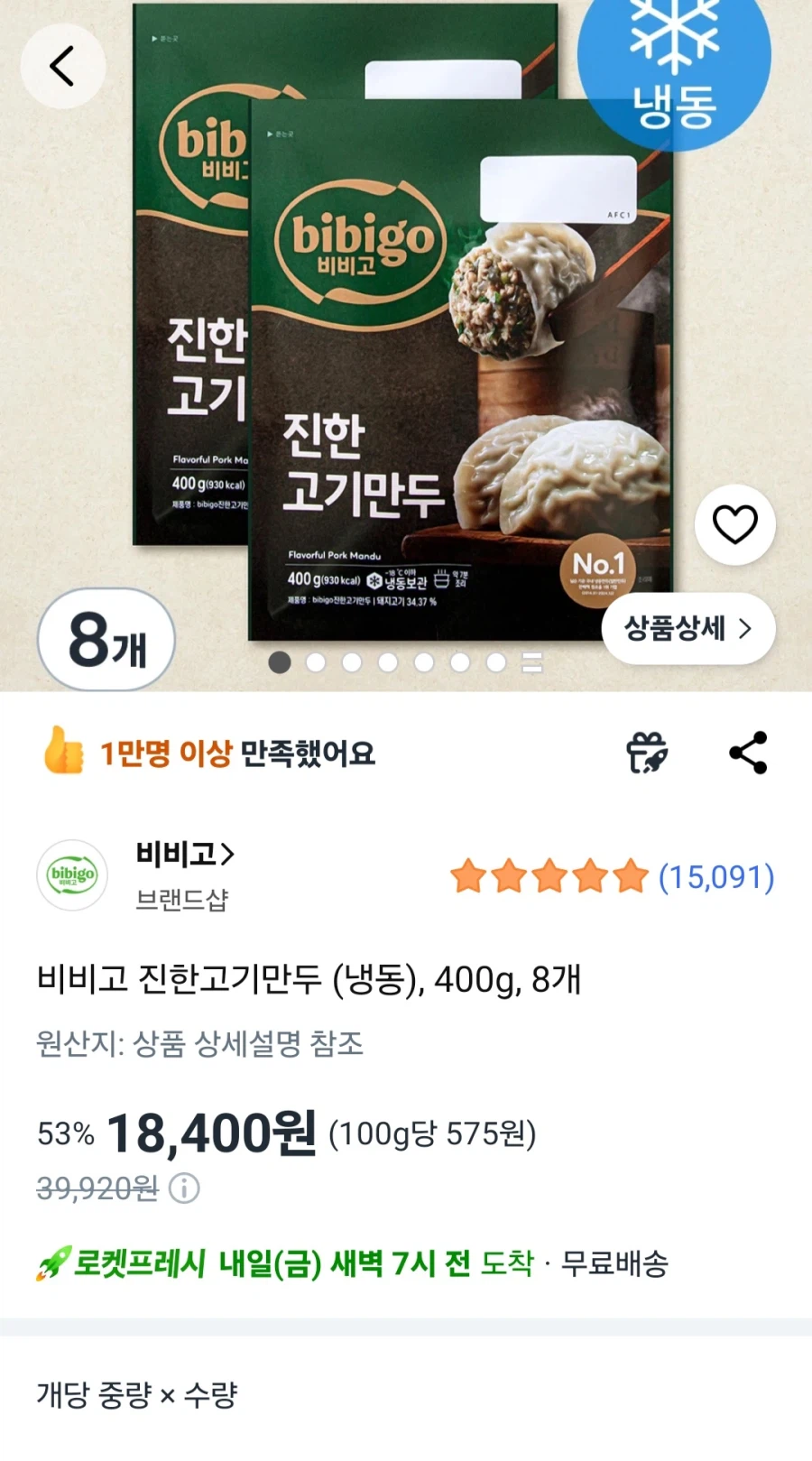
Task: Share this product using the share icon
Action: (750, 754)
